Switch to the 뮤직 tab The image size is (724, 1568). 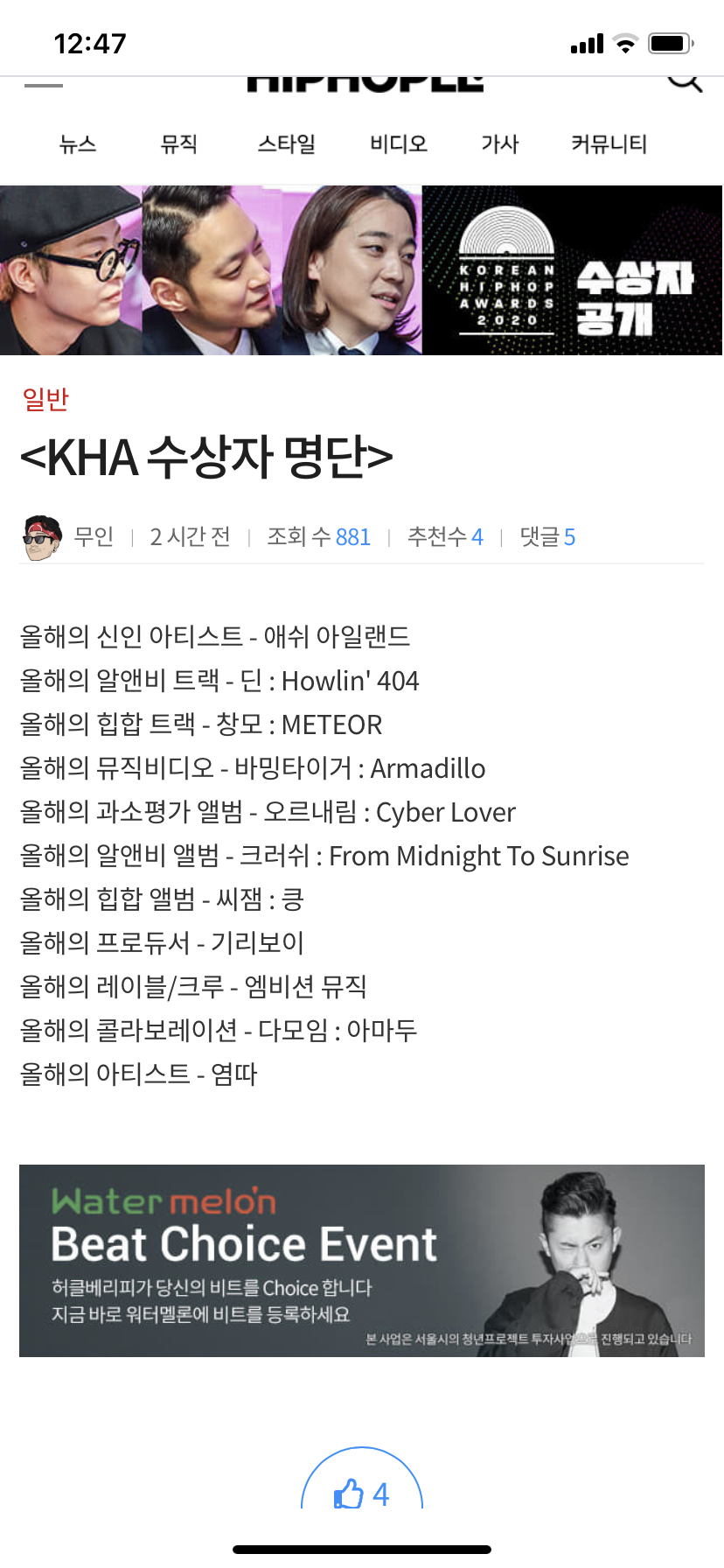click(x=179, y=144)
